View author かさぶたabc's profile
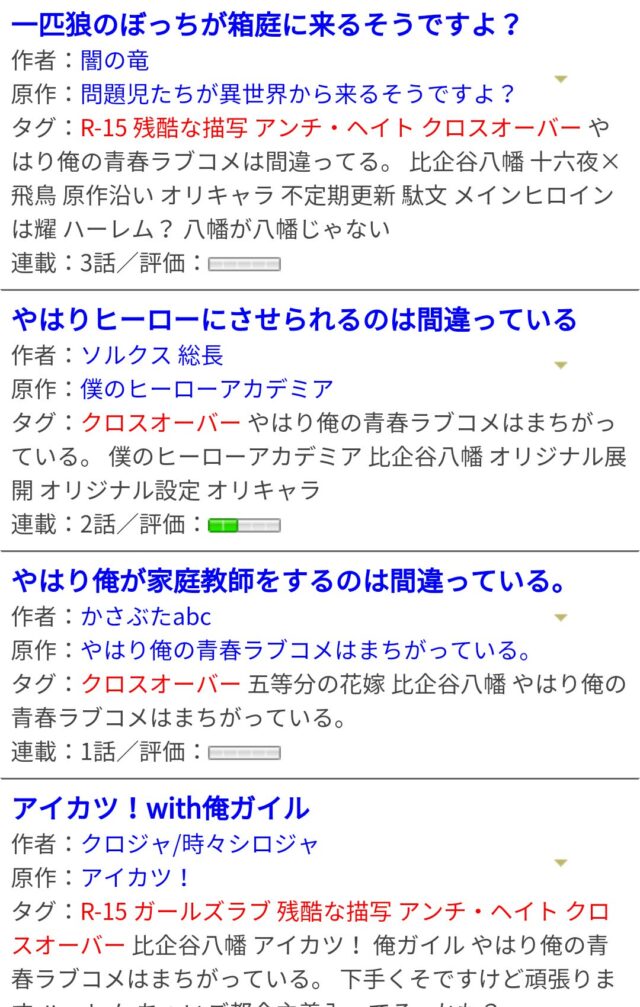 pyautogui.click(x=146, y=616)
